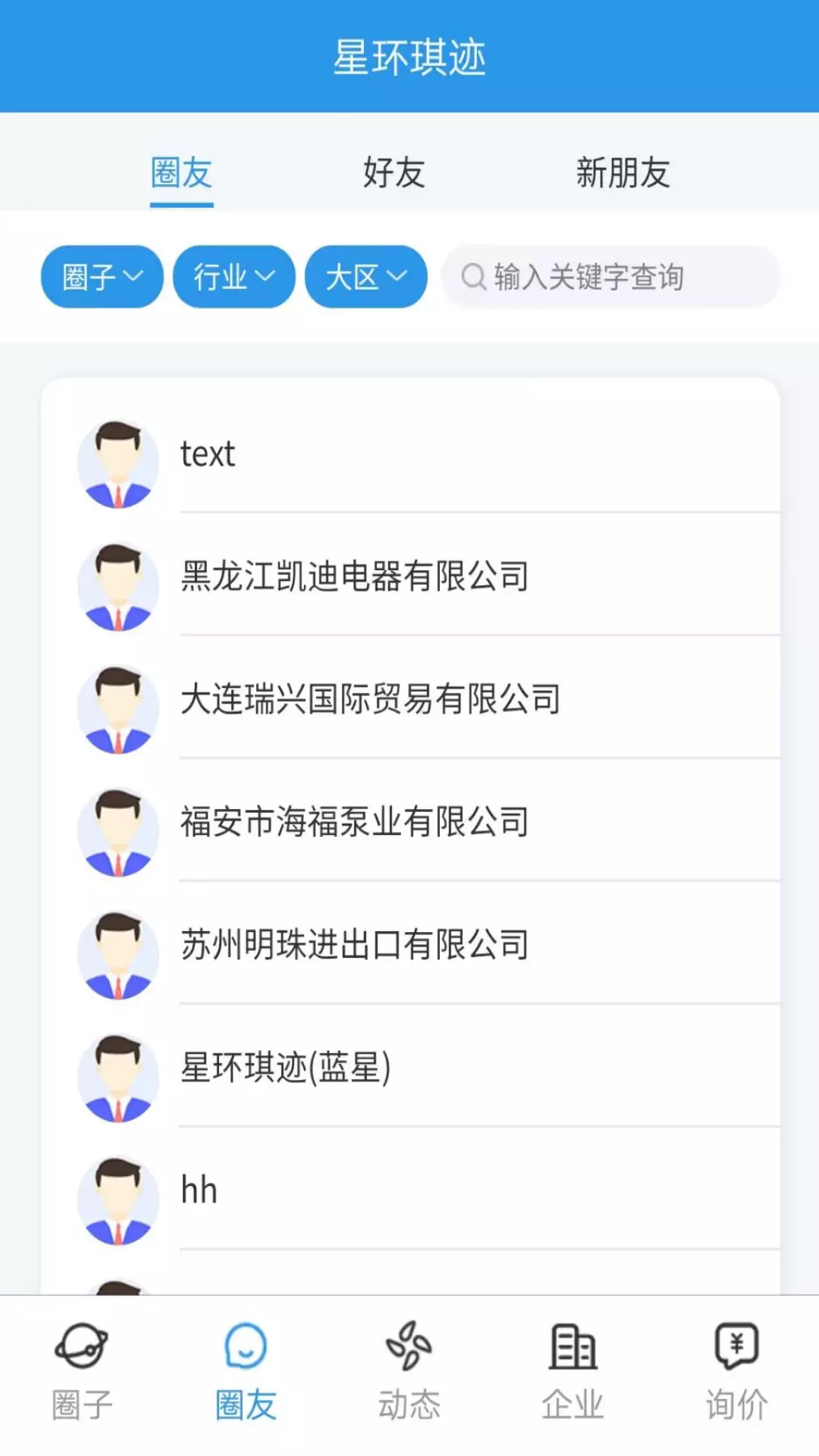Open 大连瑞兴国际贸易有限公司 contact

coord(410,699)
